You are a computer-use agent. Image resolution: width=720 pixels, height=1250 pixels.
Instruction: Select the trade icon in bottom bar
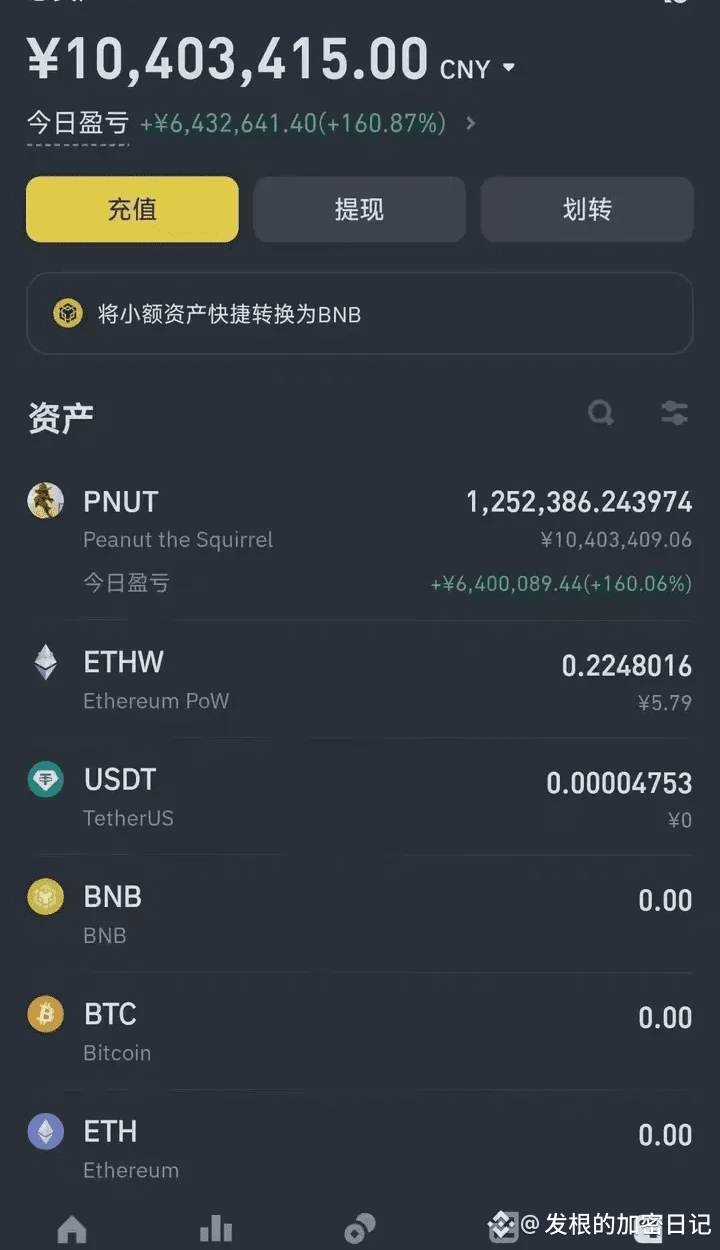click(x=360, y=1229)
